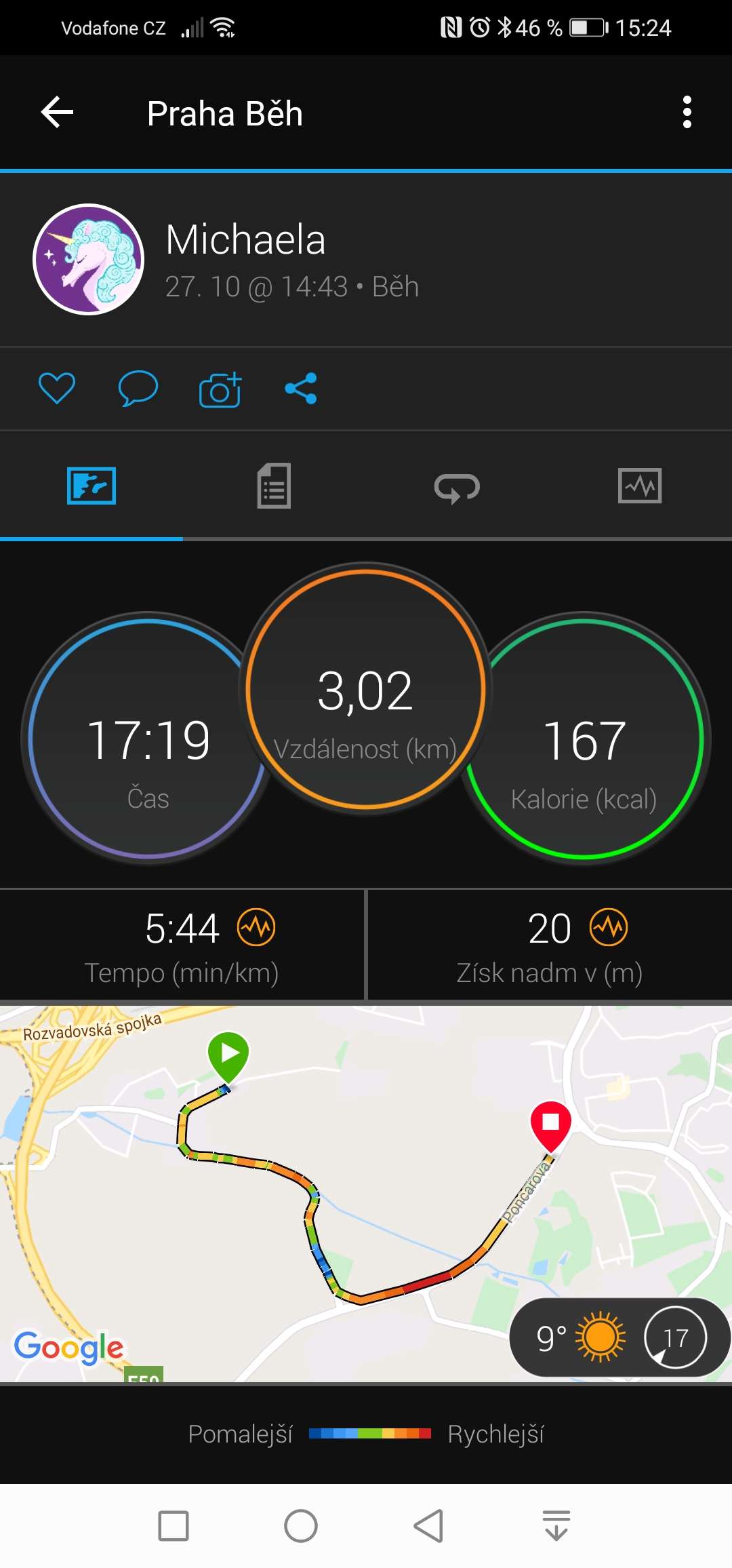This screenshot has width=732, height=1568.
Task: Select the overview map tab
Action: pos(91,486)
